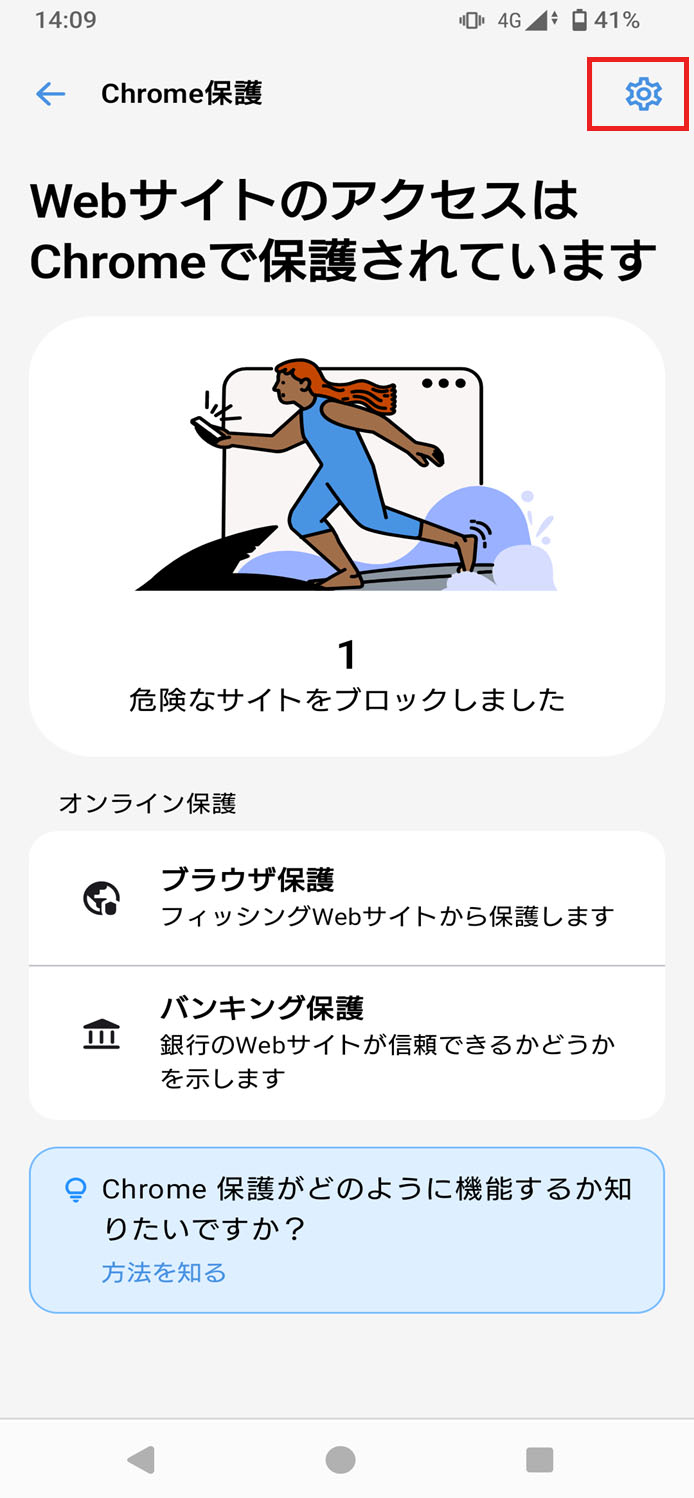The height and width of the screenshot is (1498, 694).
Task: Open the settings gear icon
Action: 643,94
